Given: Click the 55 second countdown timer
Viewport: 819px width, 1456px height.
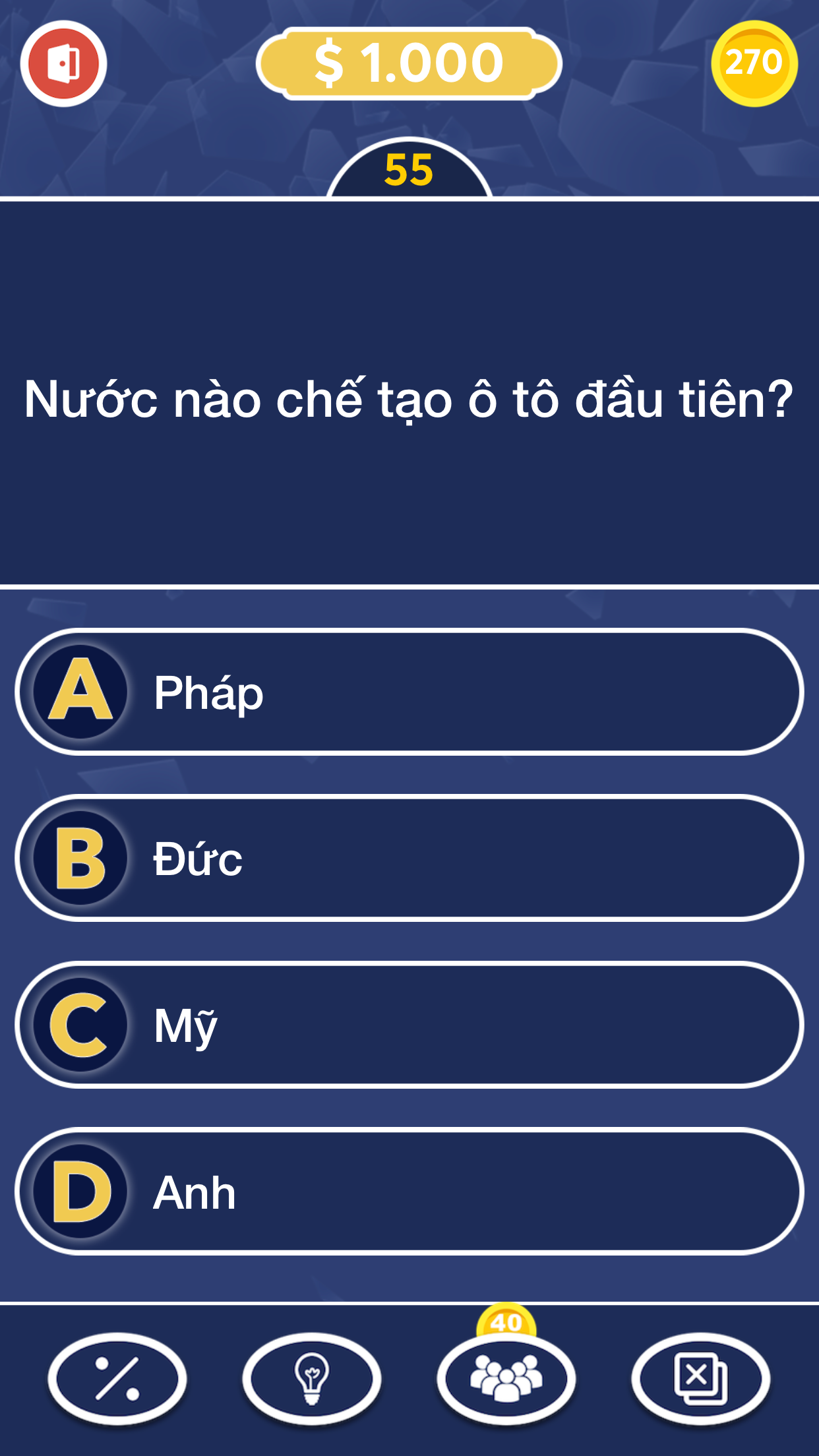Looking at the screenshot, I should [409, 169].
